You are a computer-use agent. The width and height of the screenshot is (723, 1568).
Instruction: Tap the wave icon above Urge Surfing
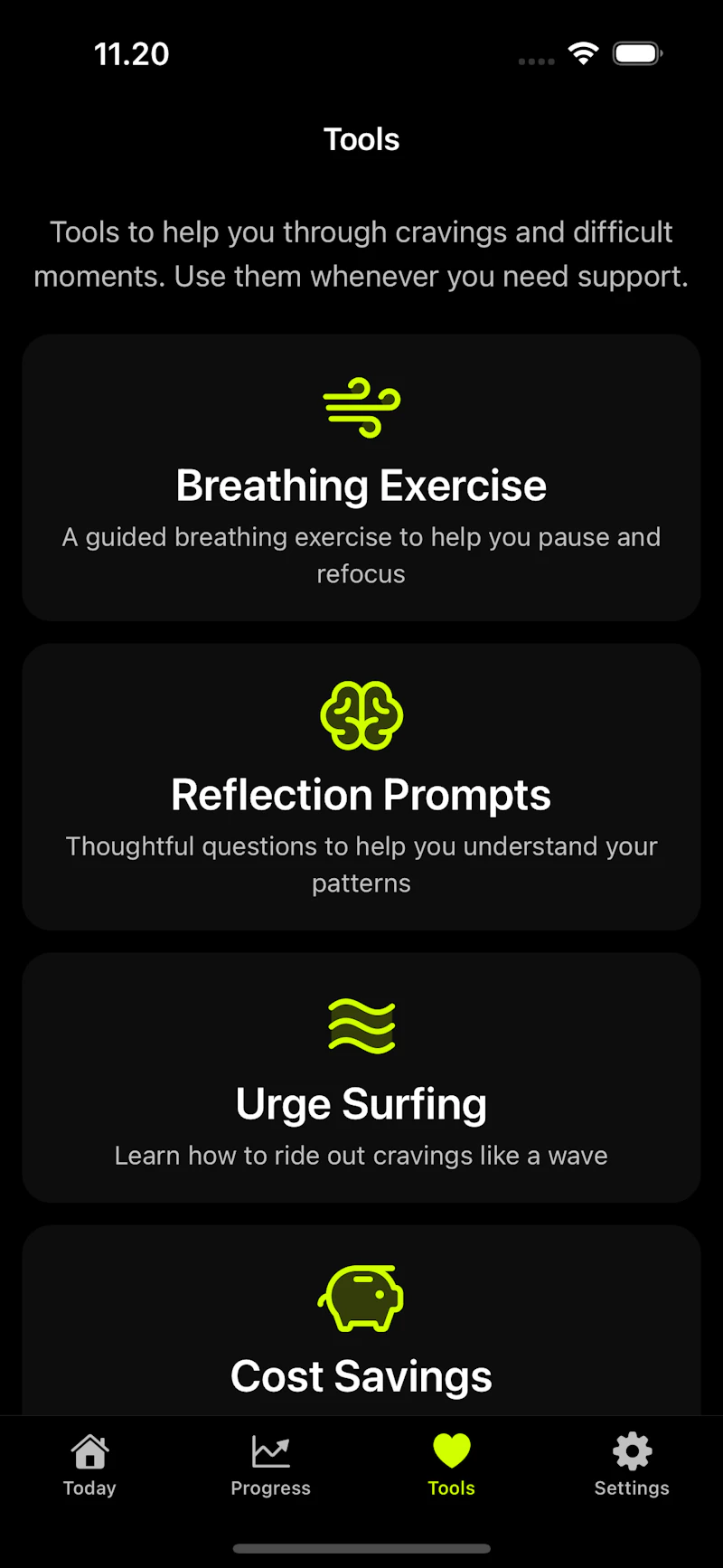361,1025
